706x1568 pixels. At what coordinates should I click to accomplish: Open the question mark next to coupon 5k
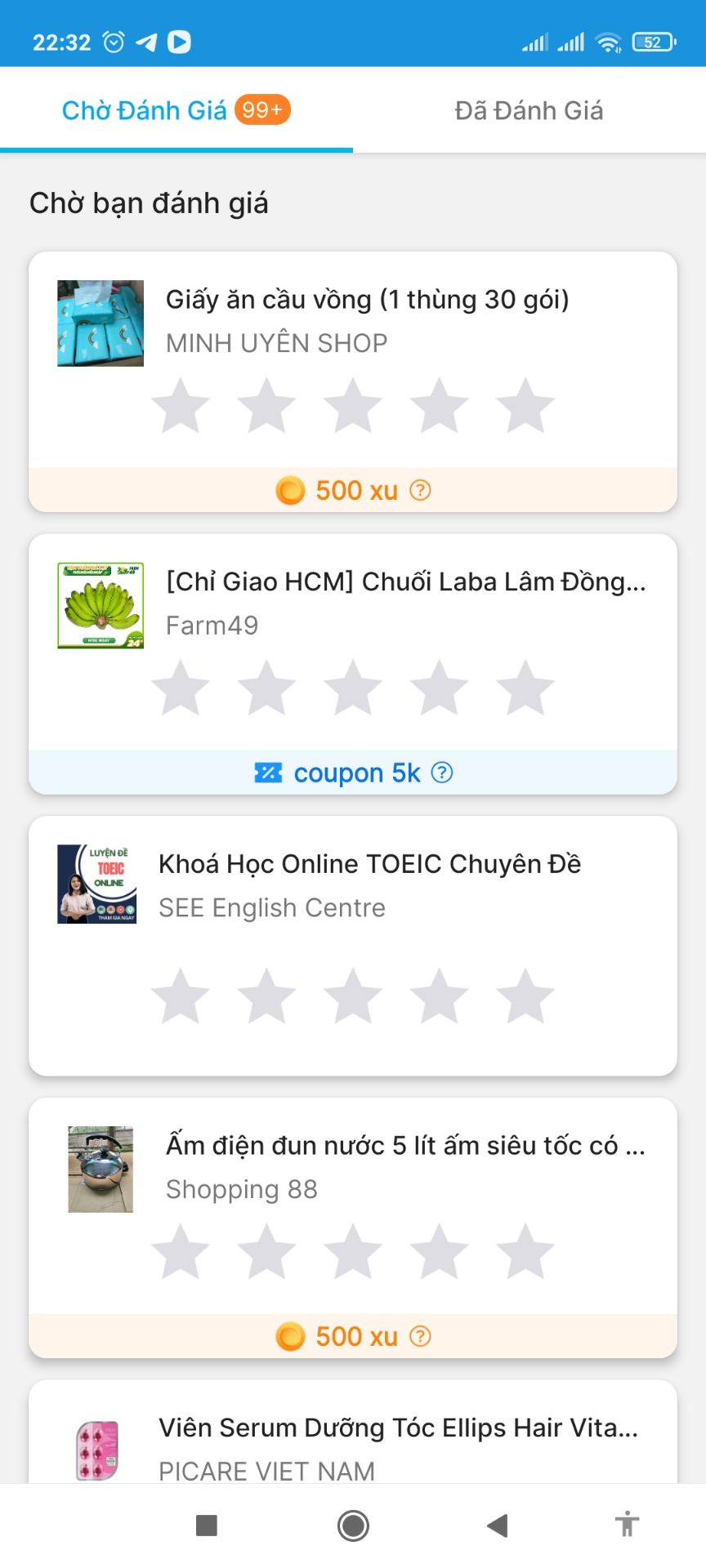tap(441, 772)
